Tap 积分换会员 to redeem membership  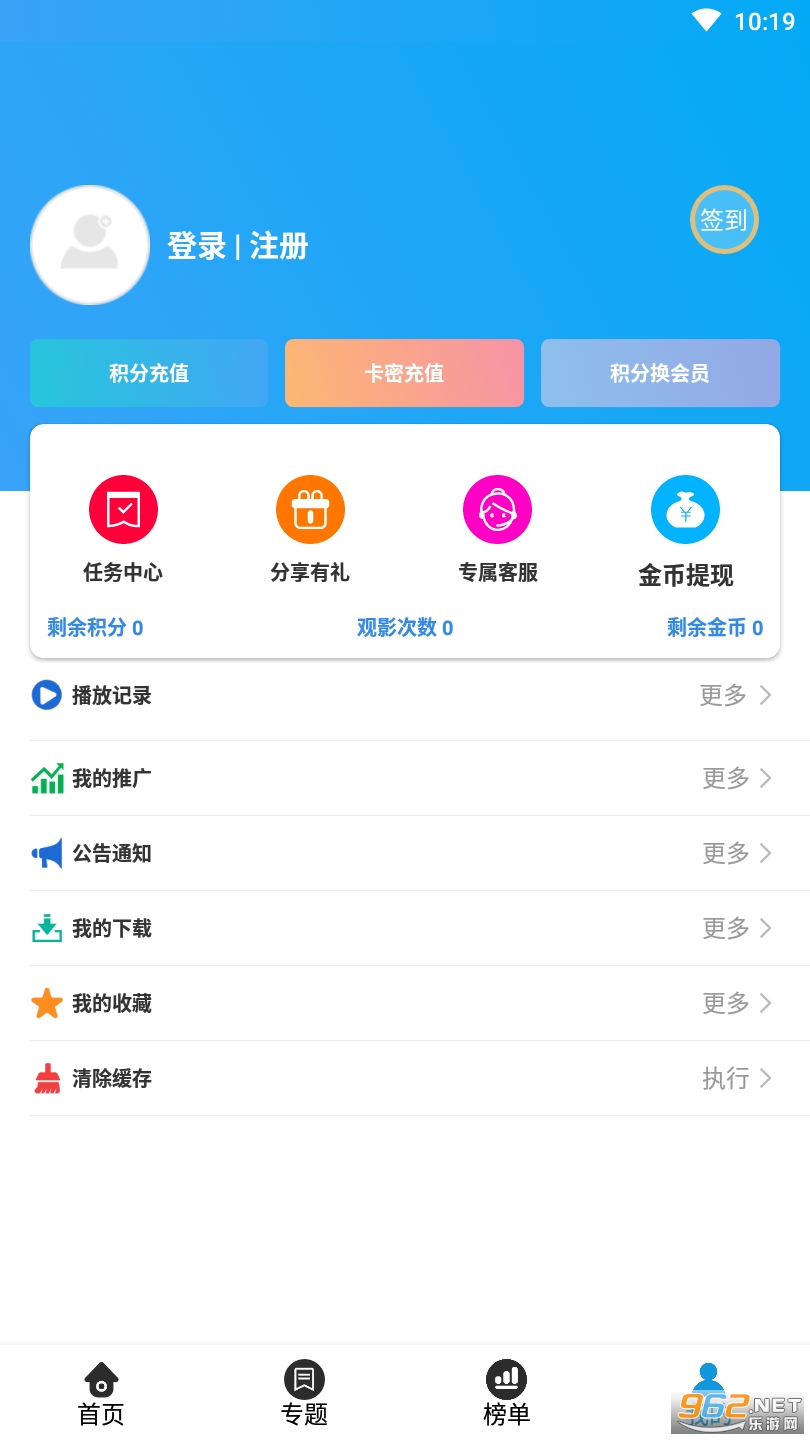(x=660, y=373)
